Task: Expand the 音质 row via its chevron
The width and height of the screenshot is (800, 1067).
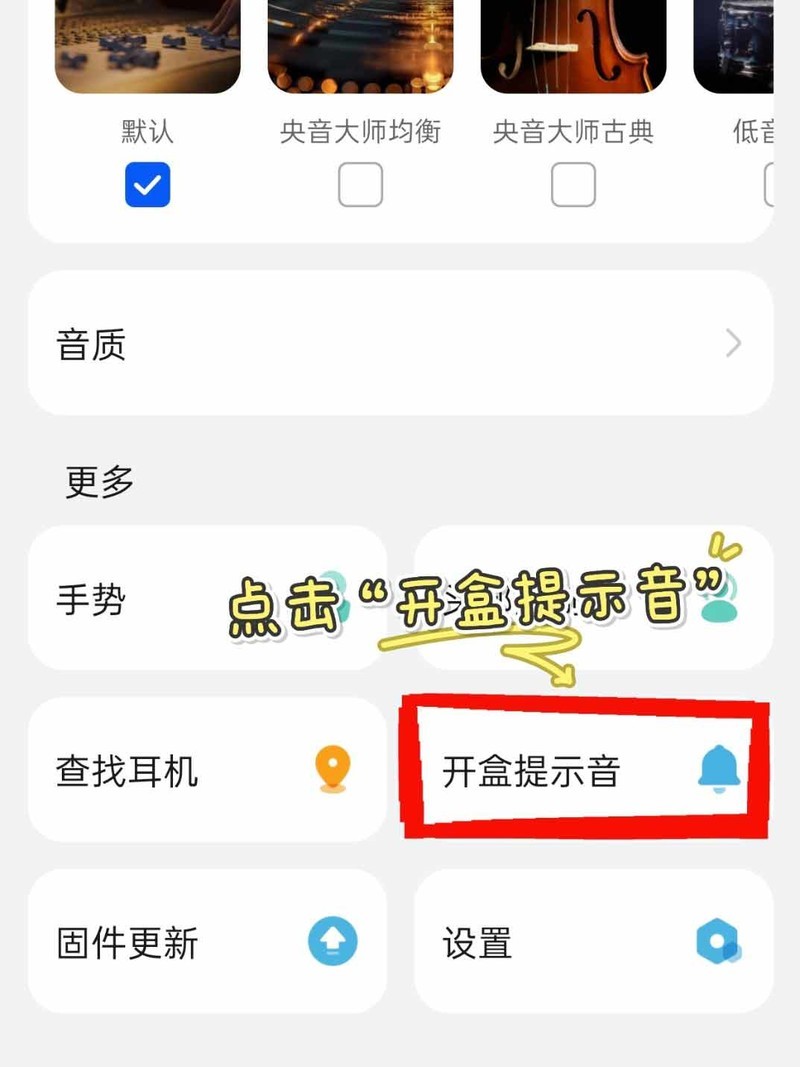Action: (731, 344)
